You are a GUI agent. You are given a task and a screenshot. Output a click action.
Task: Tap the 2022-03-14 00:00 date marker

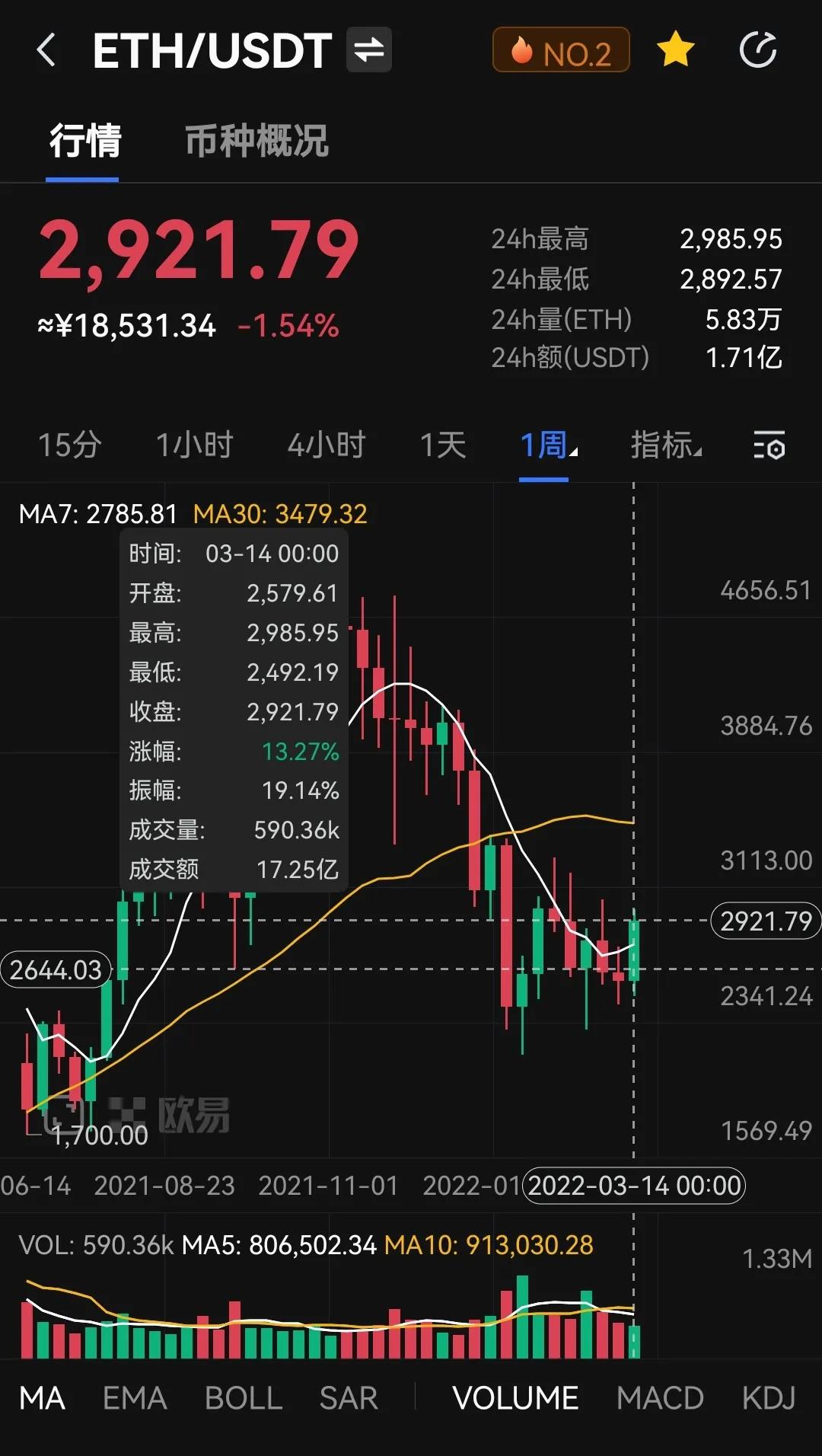coord(634,1186)
